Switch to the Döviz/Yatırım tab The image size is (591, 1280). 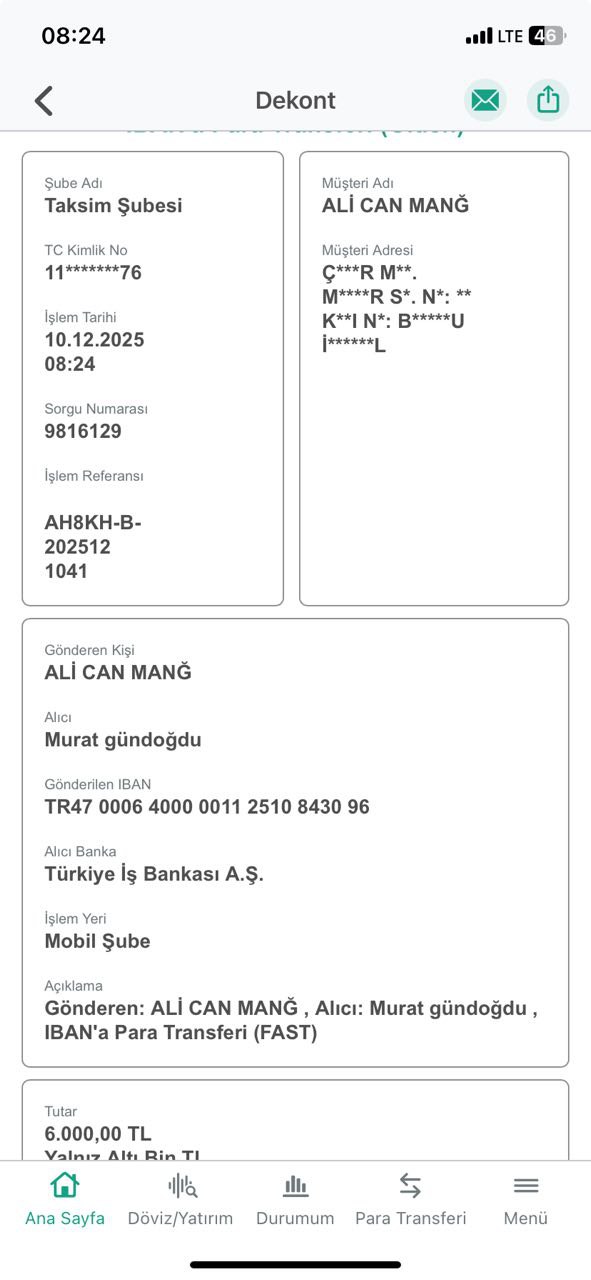[x=180, y=1200]
